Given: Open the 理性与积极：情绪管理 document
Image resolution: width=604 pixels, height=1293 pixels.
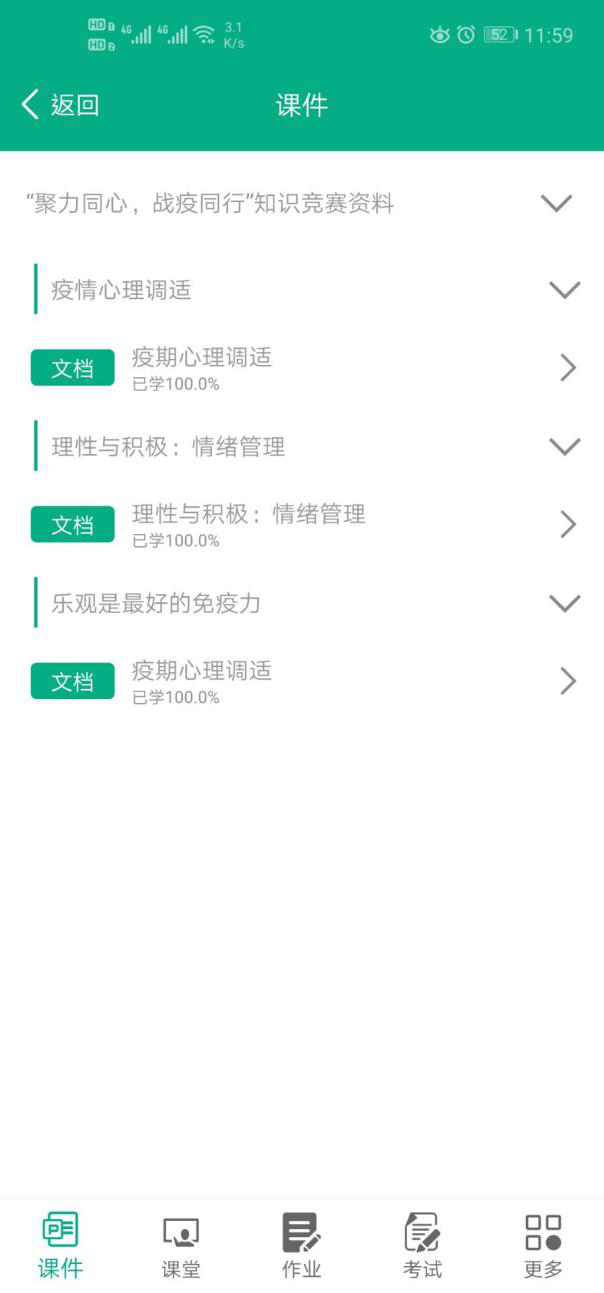Looking at the screenshot, I should coord(302,525).
